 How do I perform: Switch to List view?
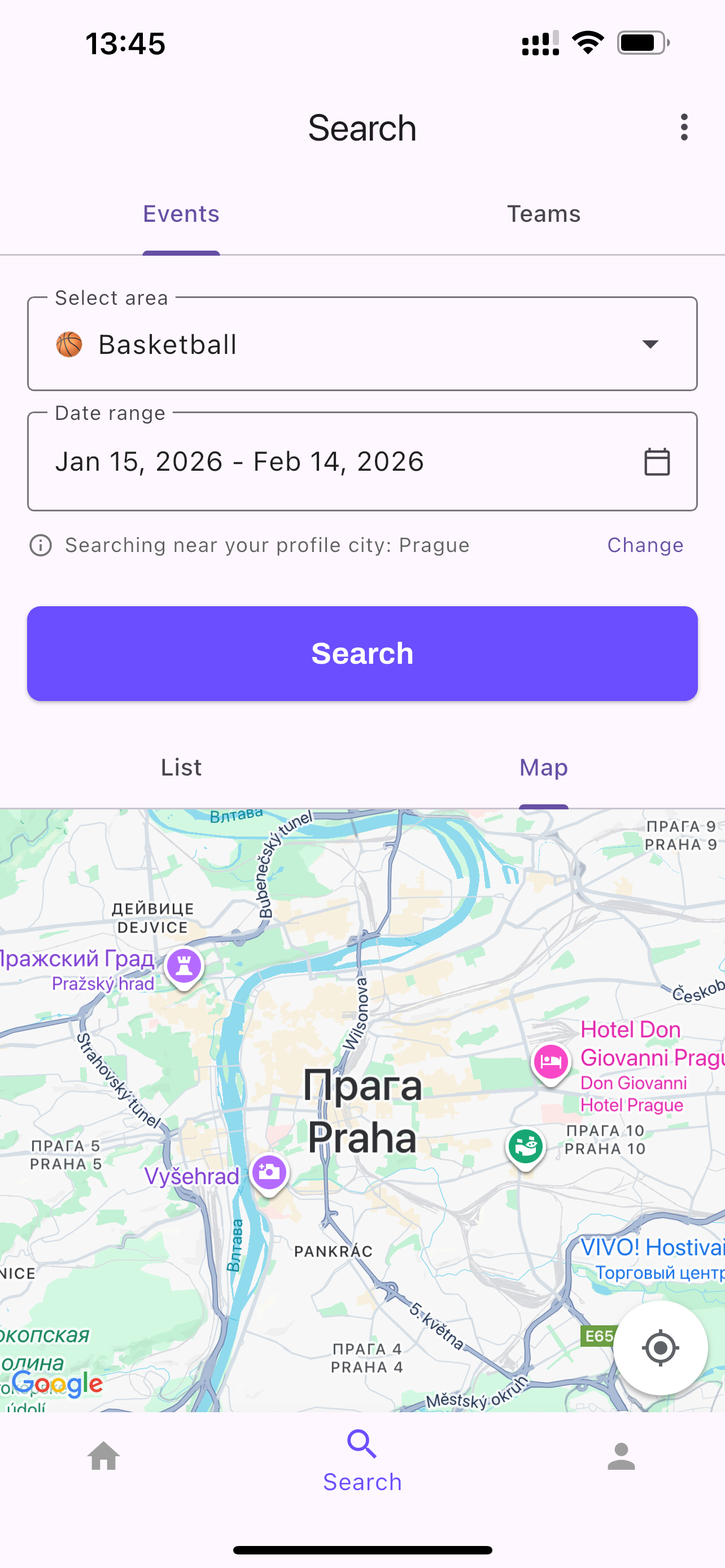point(181,768)
